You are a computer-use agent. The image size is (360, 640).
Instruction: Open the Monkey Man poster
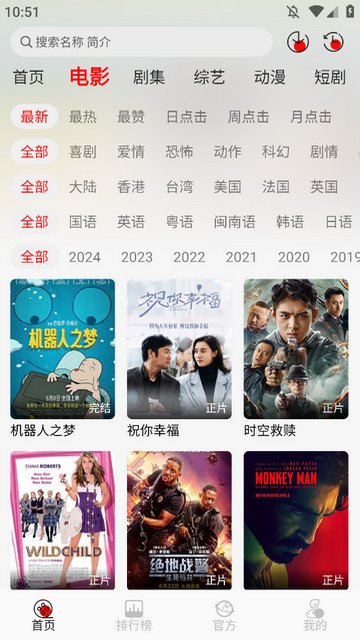[296, 520]
